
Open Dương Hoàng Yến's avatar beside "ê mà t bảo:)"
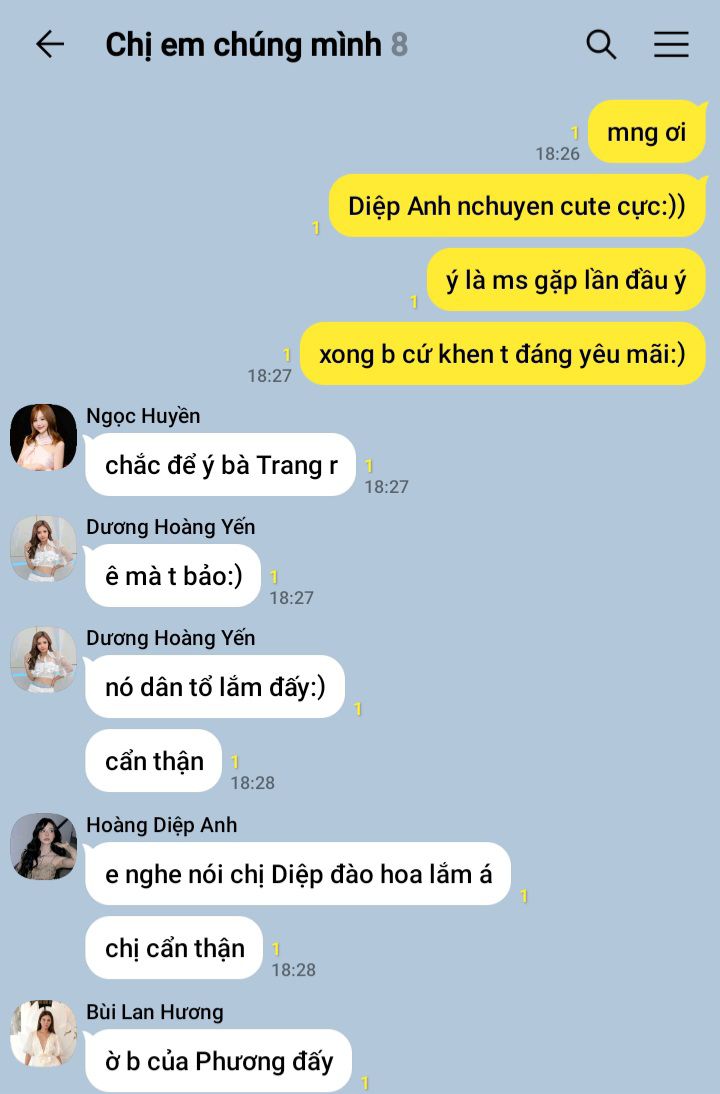(x=44, y=549)
